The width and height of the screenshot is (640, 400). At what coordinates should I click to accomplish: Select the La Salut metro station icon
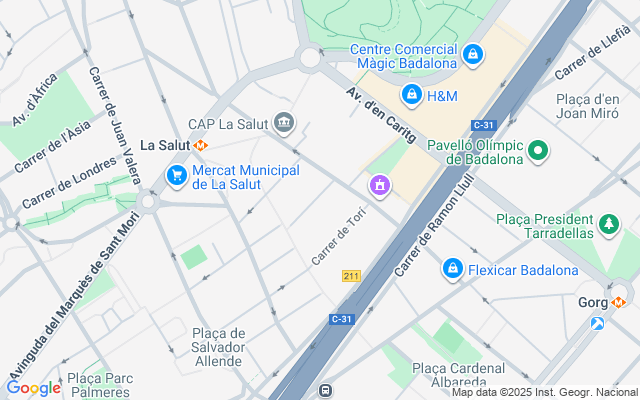pyautogui.click(x=201, y=145)
